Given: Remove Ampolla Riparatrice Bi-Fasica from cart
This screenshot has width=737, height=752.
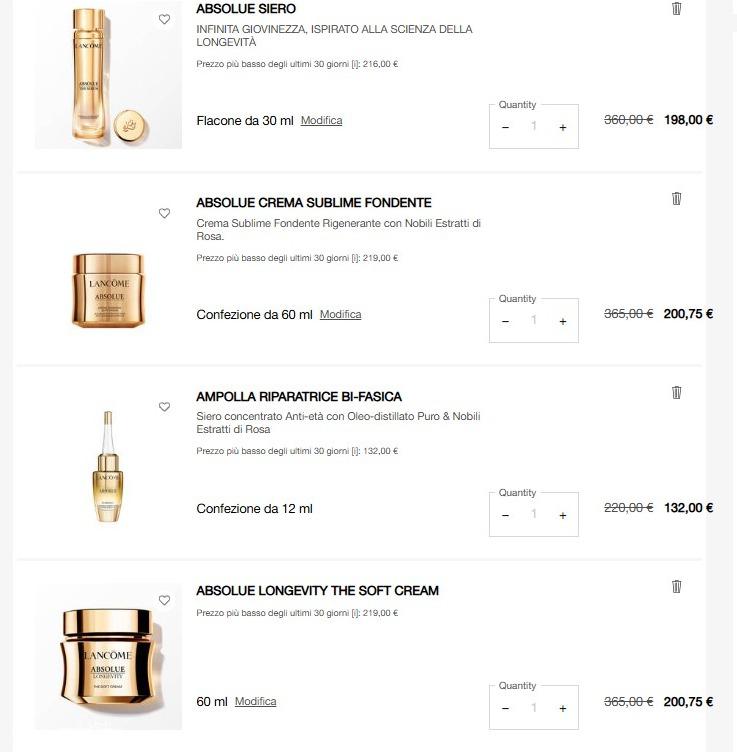Looking at the screenshot, I should point(676,392).
